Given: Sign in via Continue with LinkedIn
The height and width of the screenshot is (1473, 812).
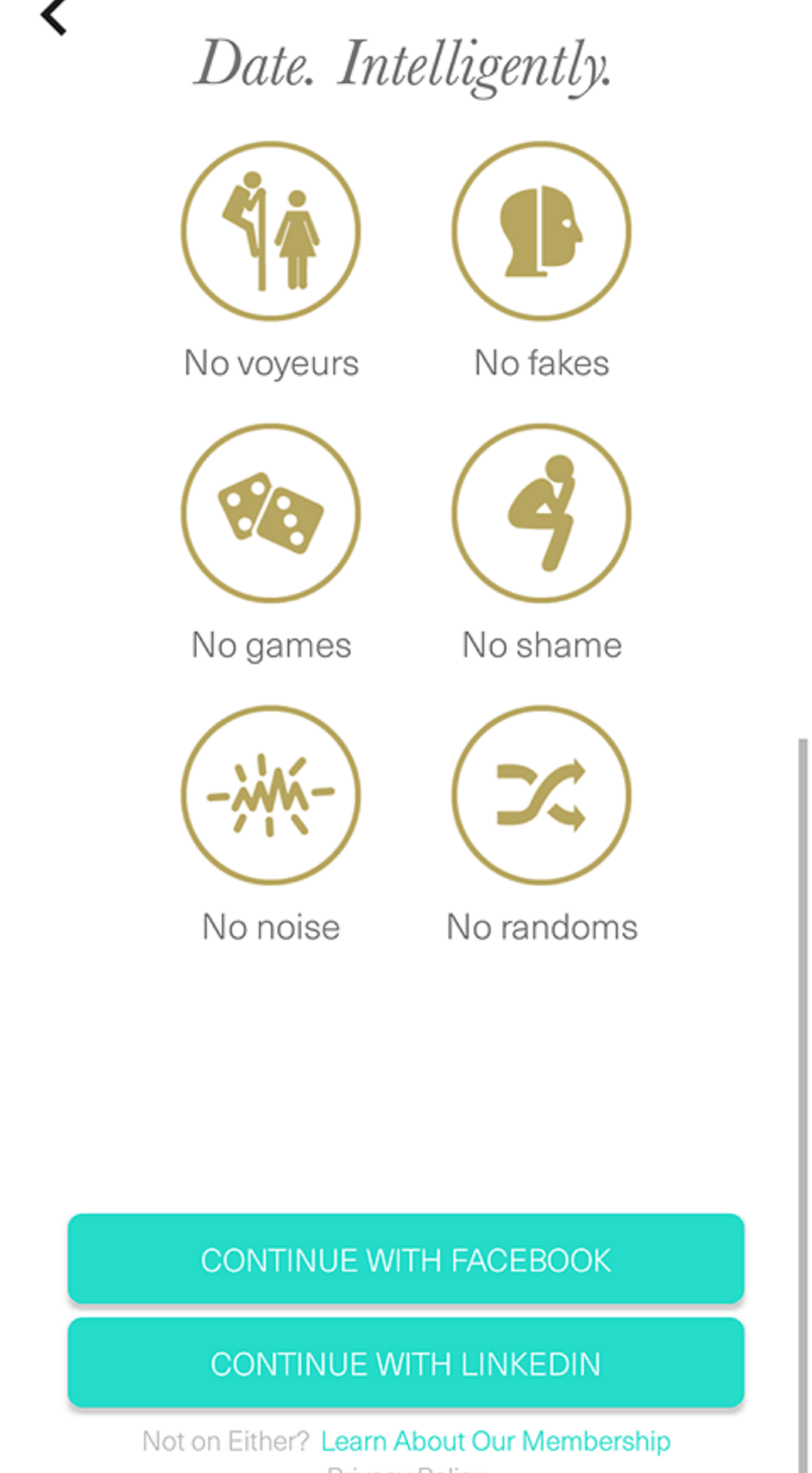Looking at the screenshot, I should tap(406, 1363).
